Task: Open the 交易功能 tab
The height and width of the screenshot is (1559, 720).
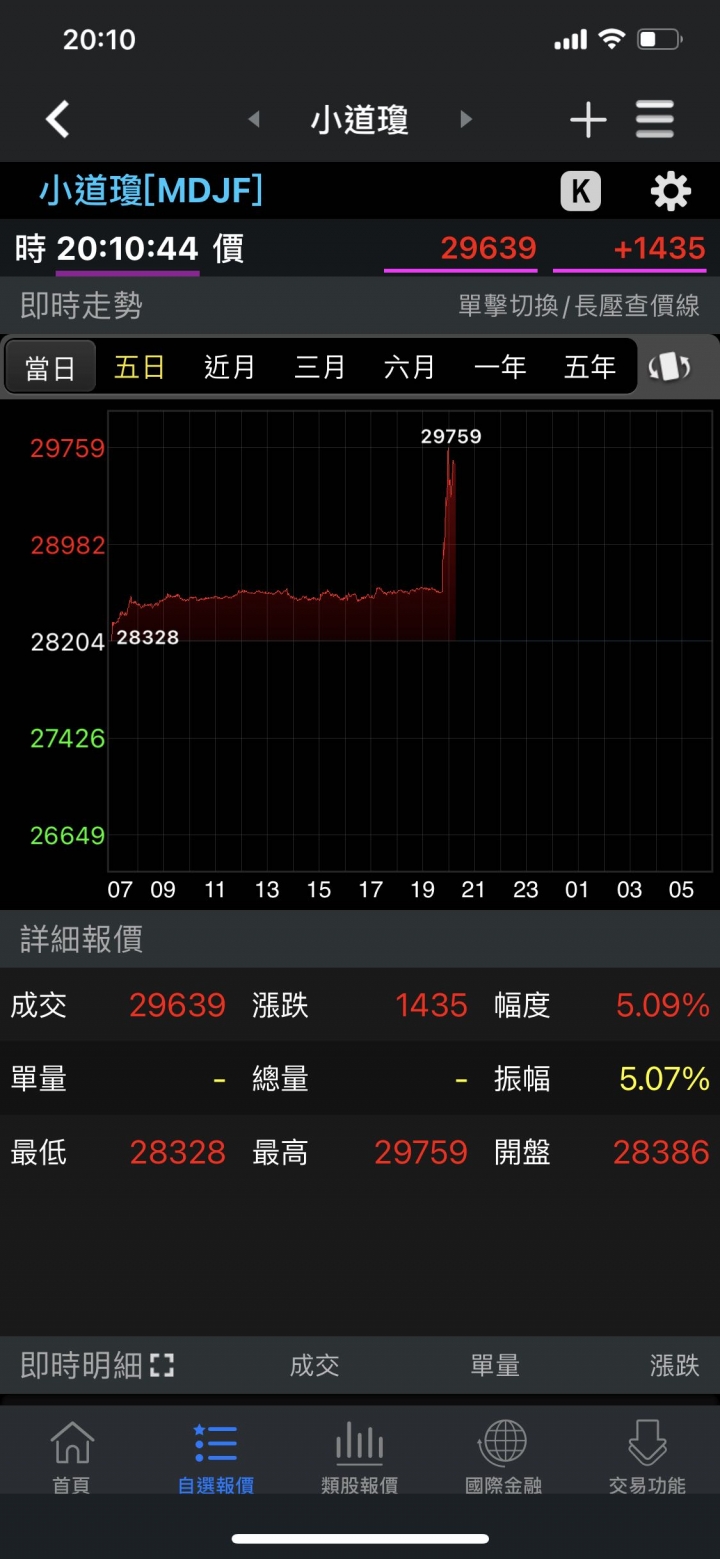Action: click(647, 1457)
